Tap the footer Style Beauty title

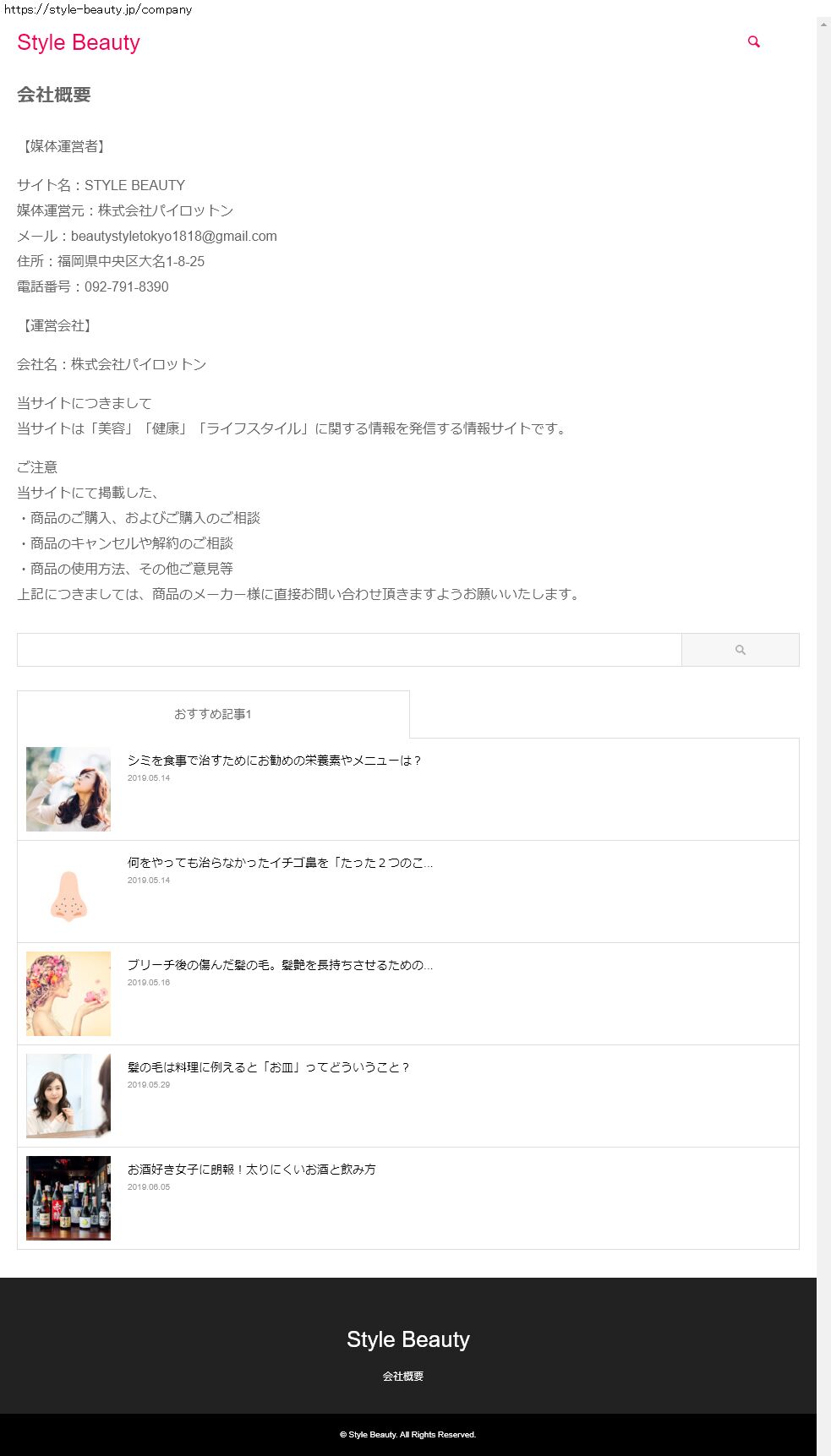tap(407, 1339)
